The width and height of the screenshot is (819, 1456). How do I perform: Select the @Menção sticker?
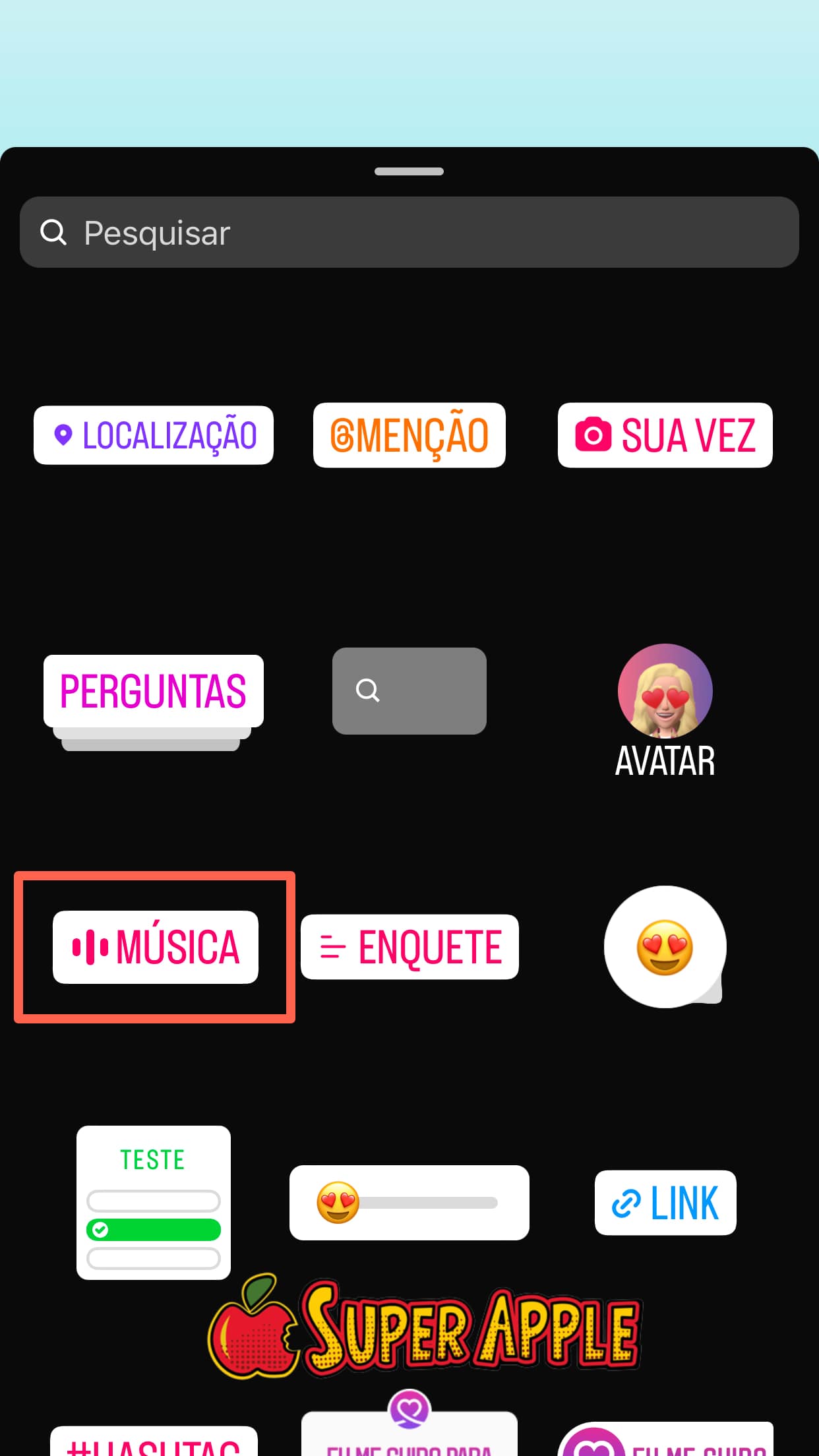409,435
